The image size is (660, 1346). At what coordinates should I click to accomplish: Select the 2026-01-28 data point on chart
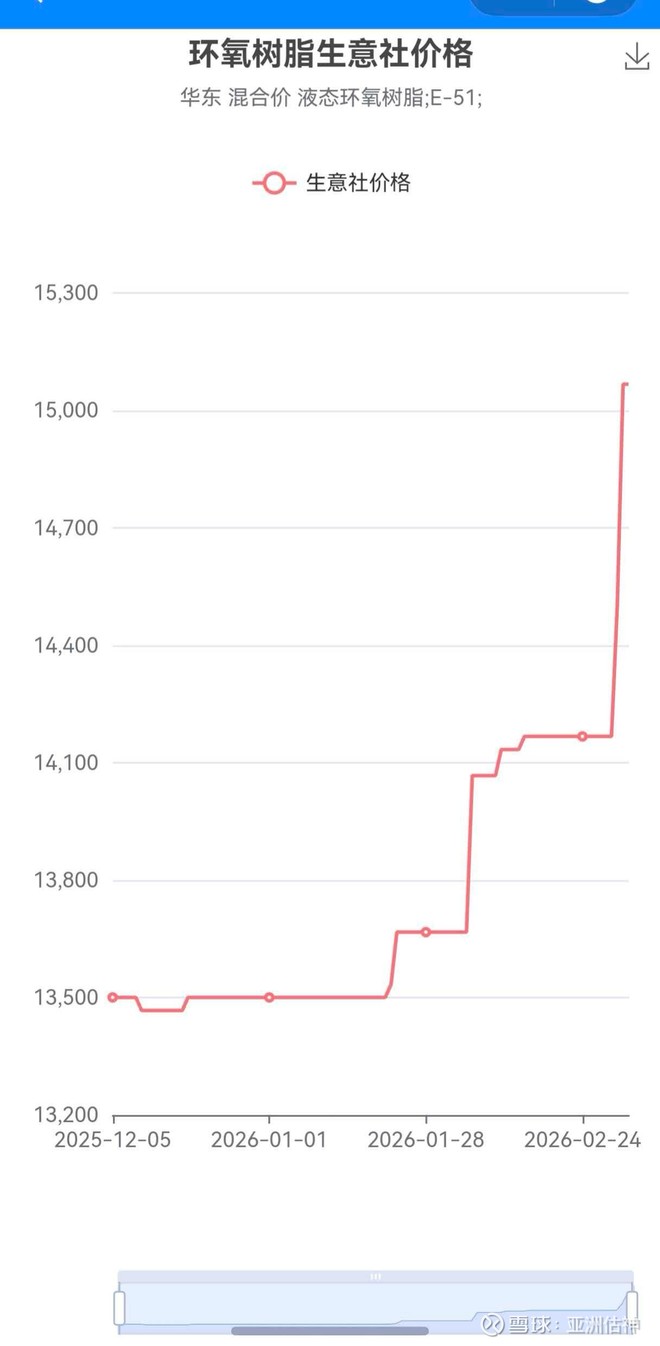(426, 932)
